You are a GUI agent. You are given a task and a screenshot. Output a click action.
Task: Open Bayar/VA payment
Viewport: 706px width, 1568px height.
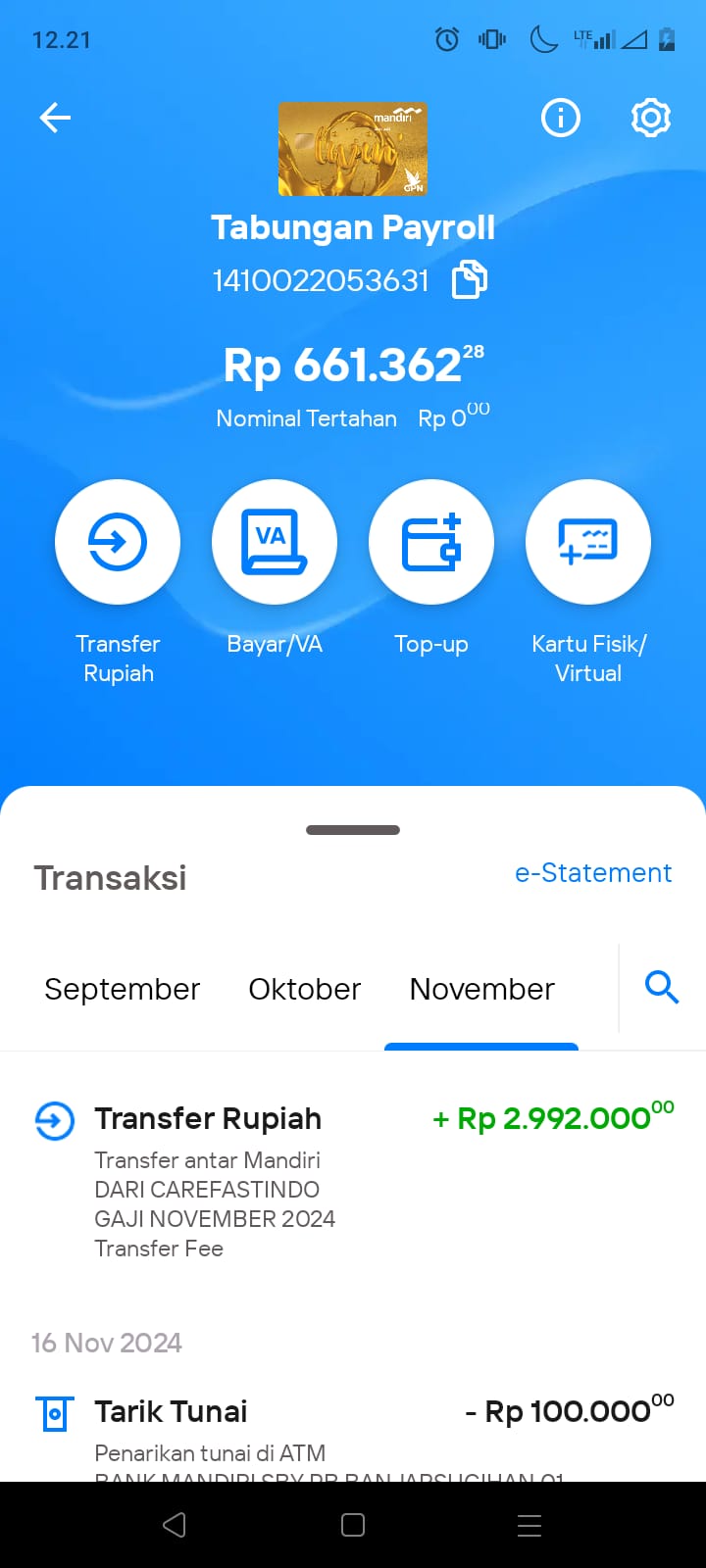275,542
